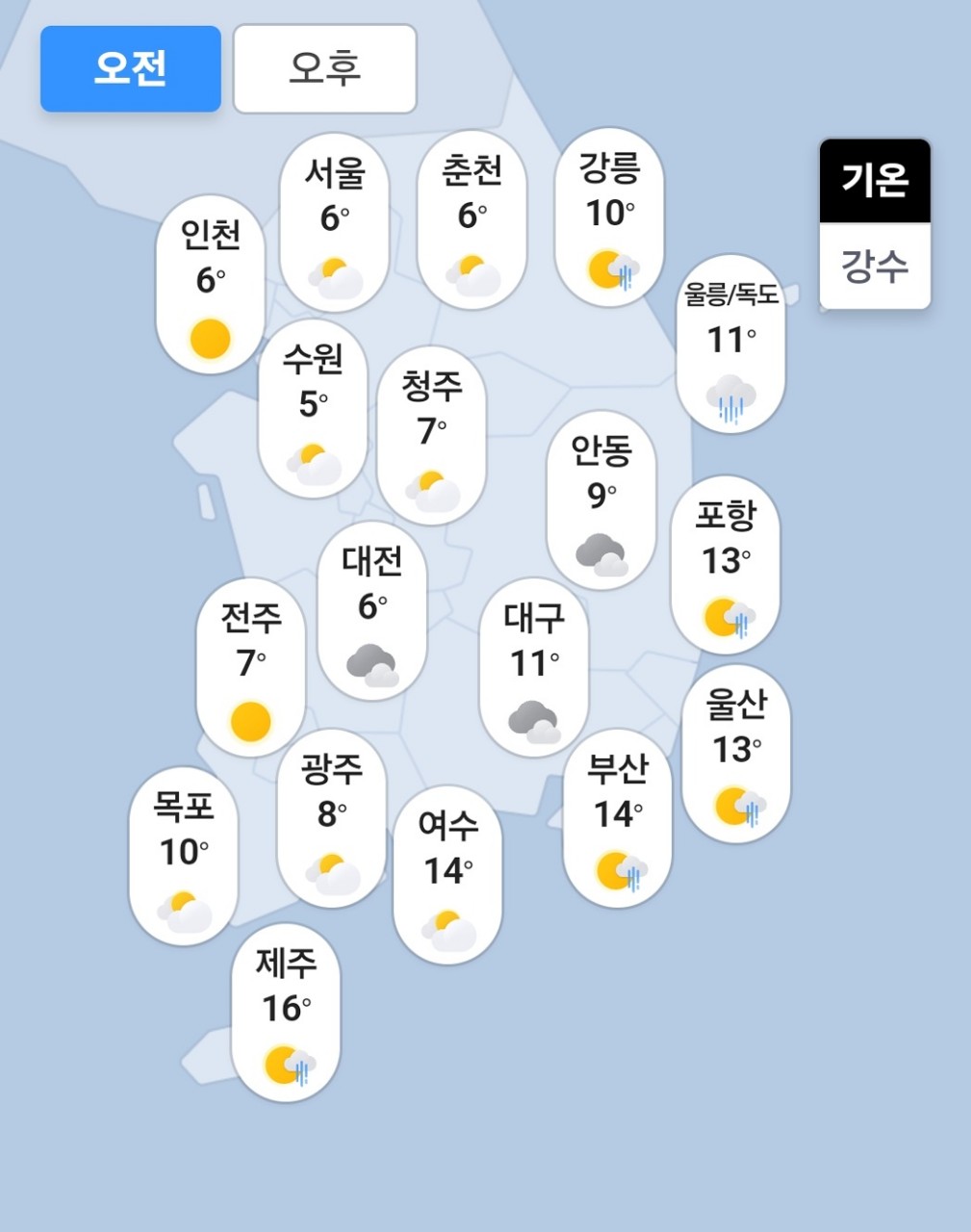Select 포항 on the map
The image size is (971, 1232).
pyautogui.click(x=725, y=564)
